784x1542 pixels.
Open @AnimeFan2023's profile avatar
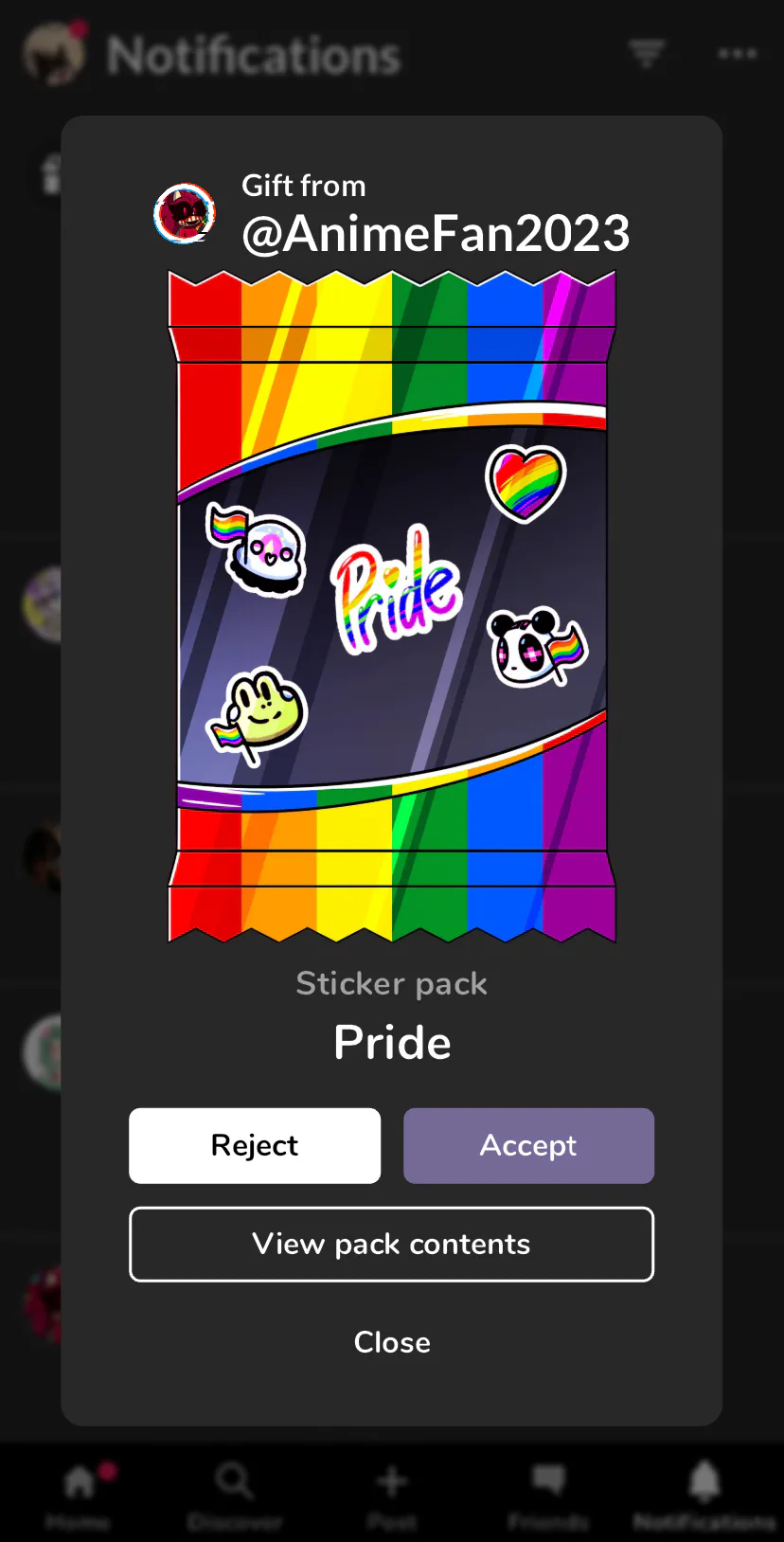click(185, 213)
